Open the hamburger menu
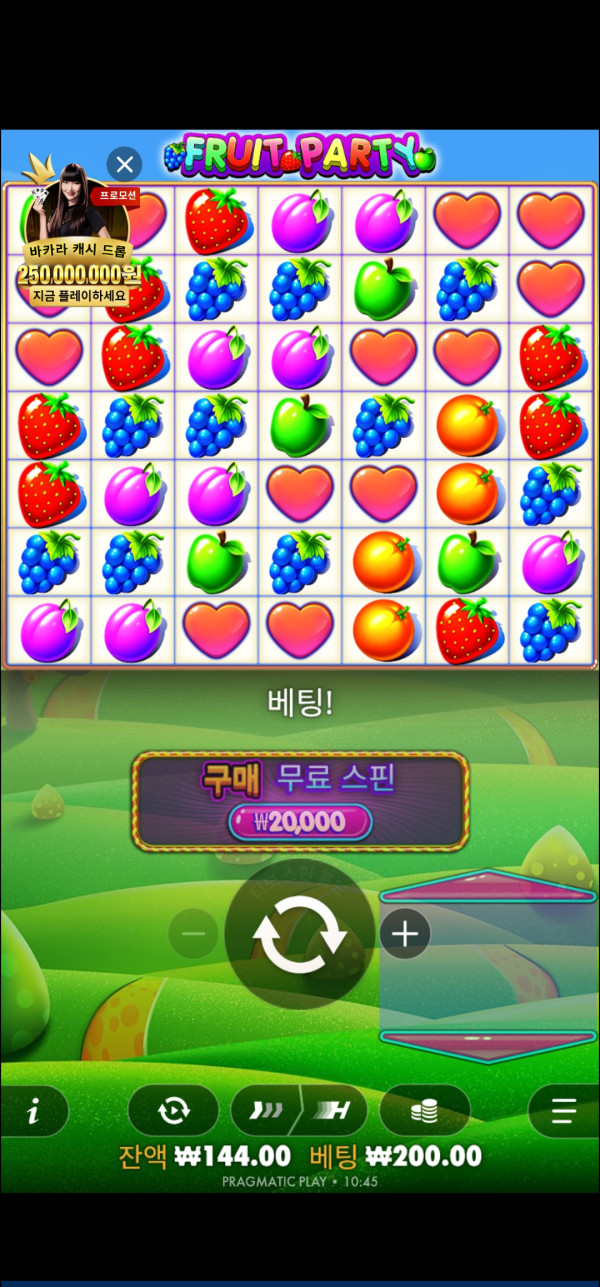Viewport: 600px width, 1287px height. [565, 1111]
